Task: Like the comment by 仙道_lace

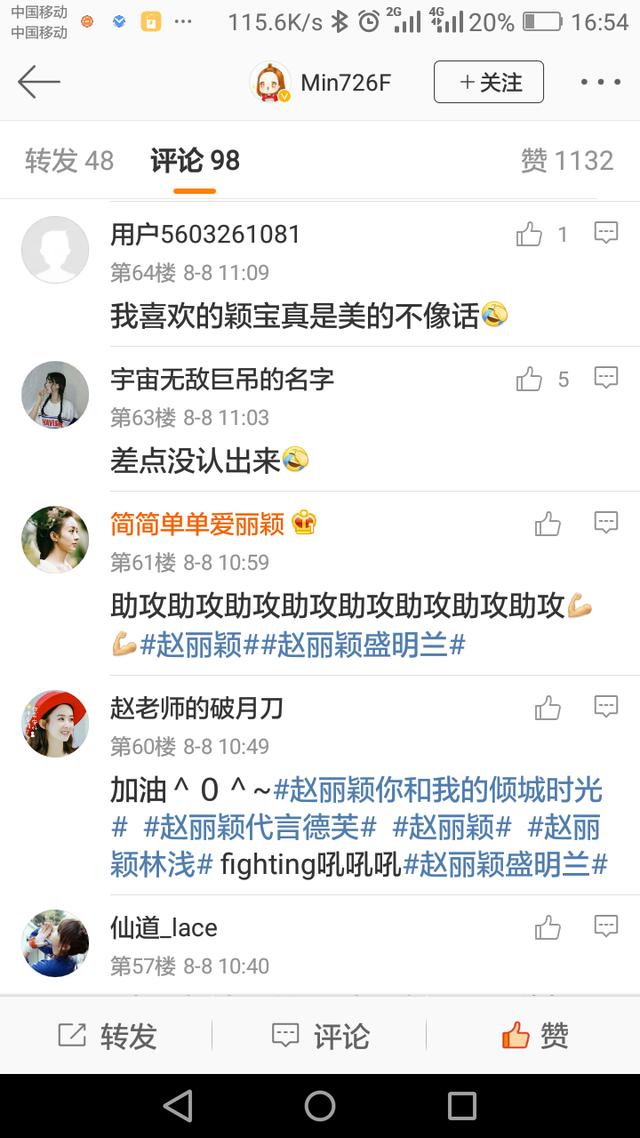Action: [x=548, y=928]
